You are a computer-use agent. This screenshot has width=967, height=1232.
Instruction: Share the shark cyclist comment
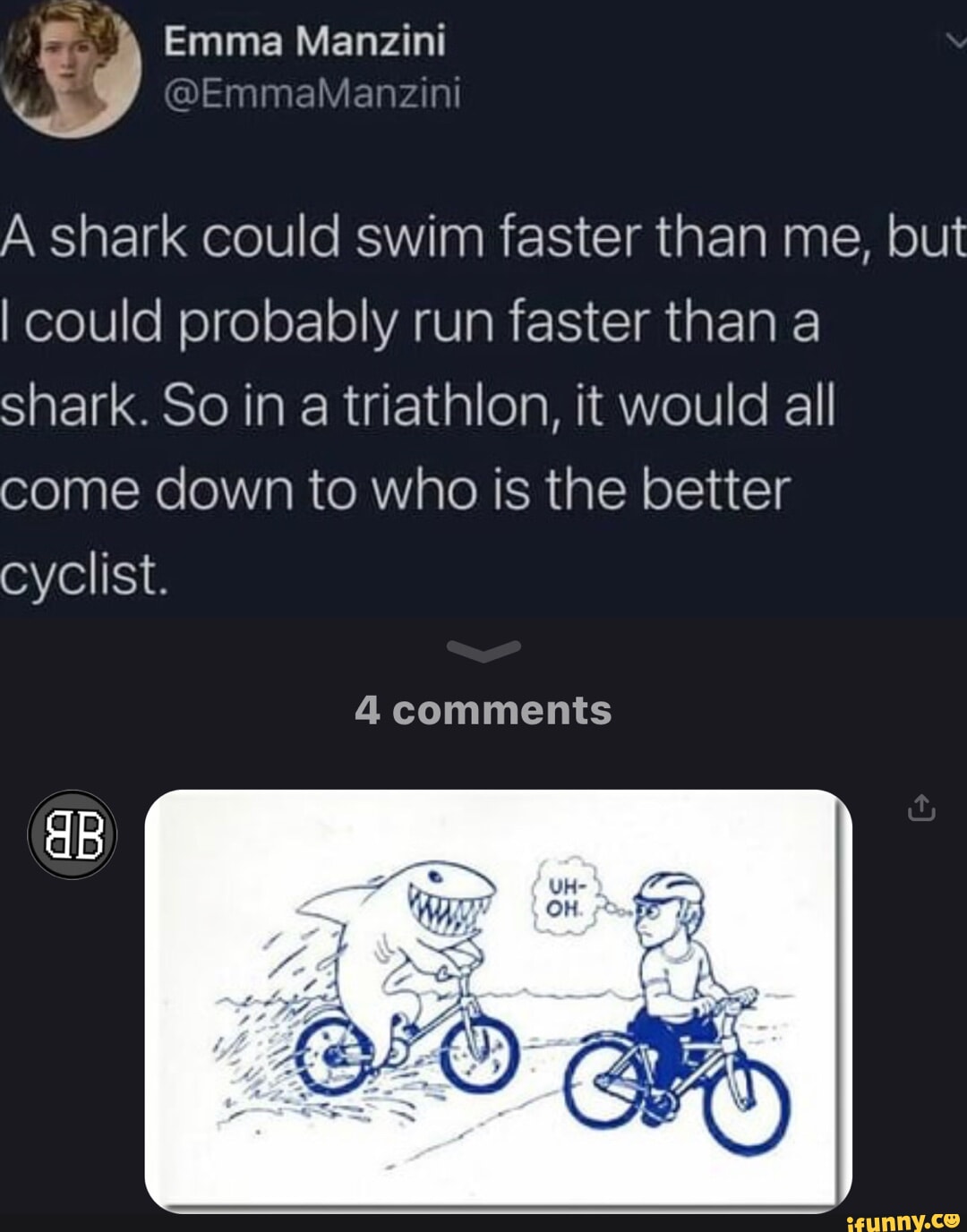[x=921, y=808]
